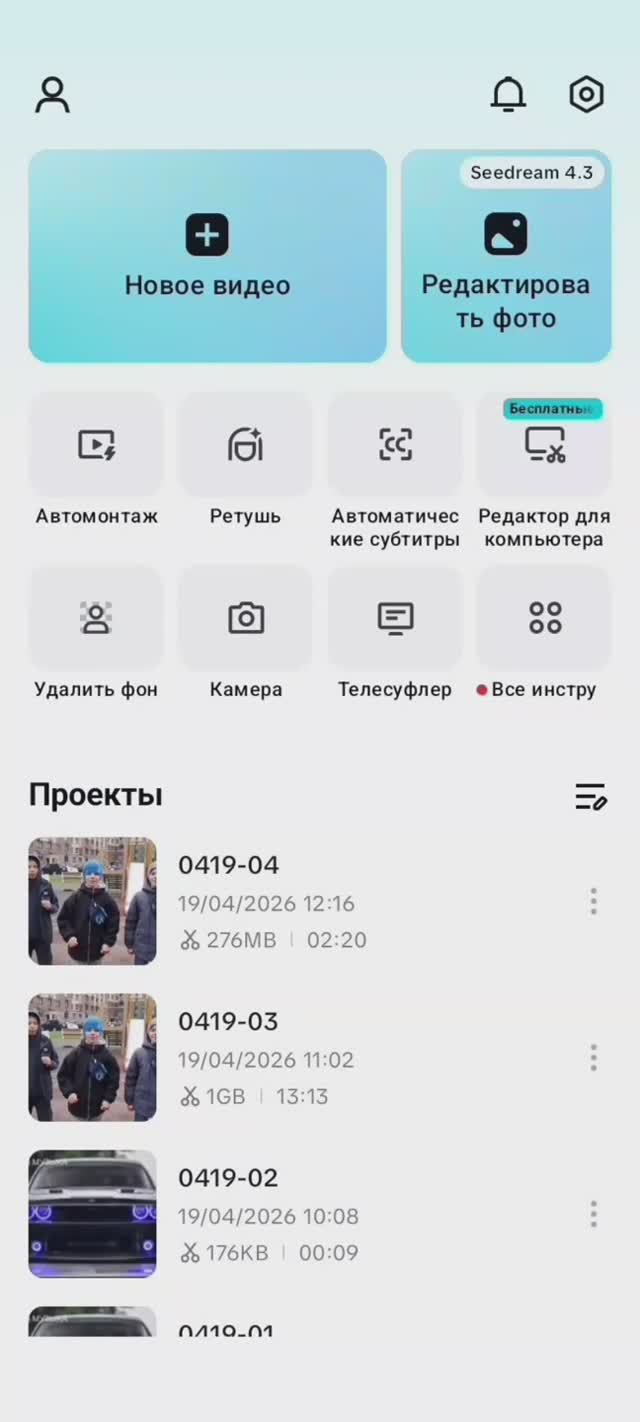Choose the Удалить фон tool

click(x=96, y=619)
